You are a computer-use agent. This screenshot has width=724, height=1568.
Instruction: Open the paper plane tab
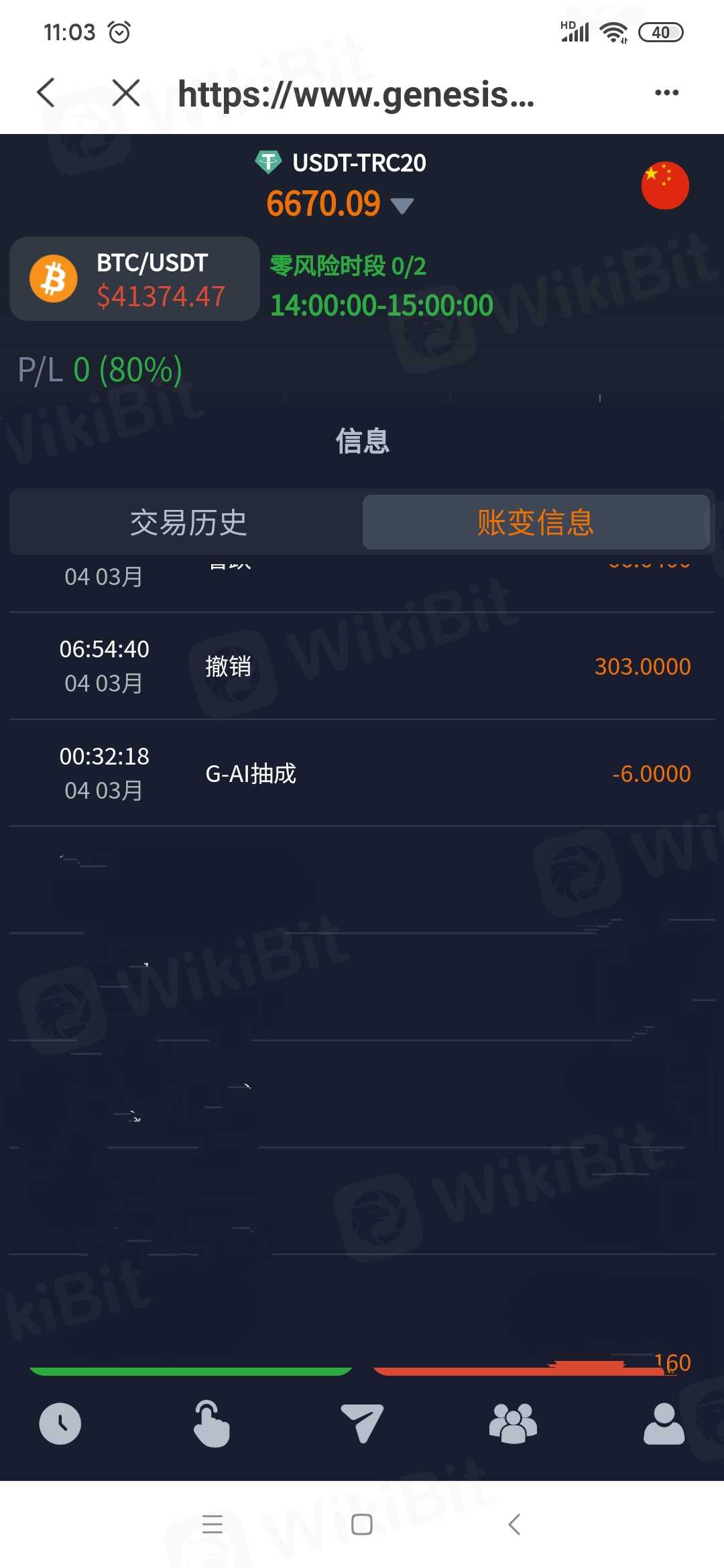point(362,1423)
